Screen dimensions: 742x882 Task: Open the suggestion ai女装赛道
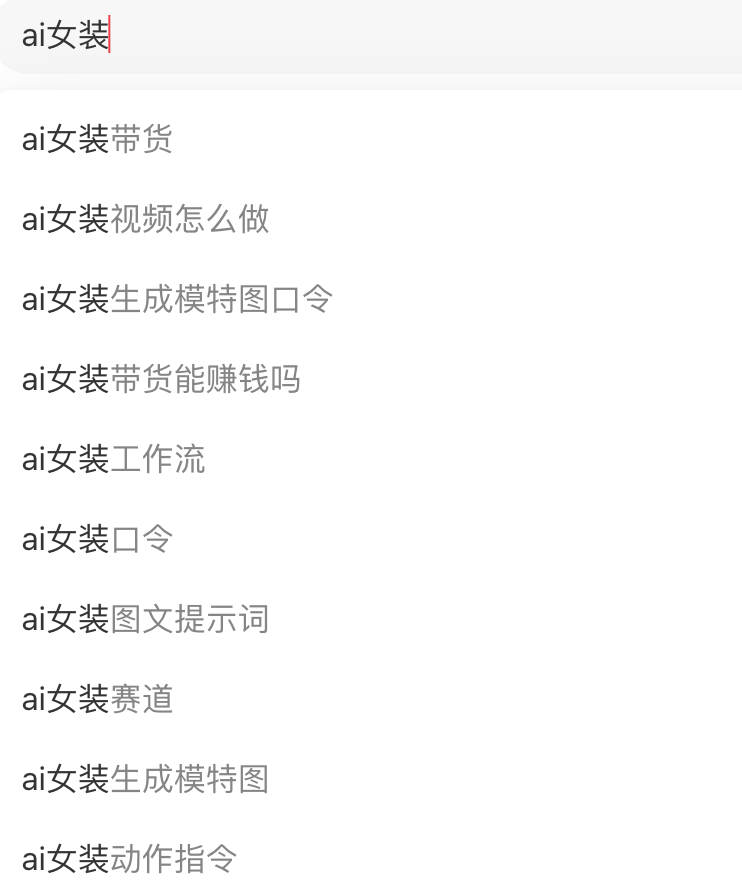tap(371, 698)
